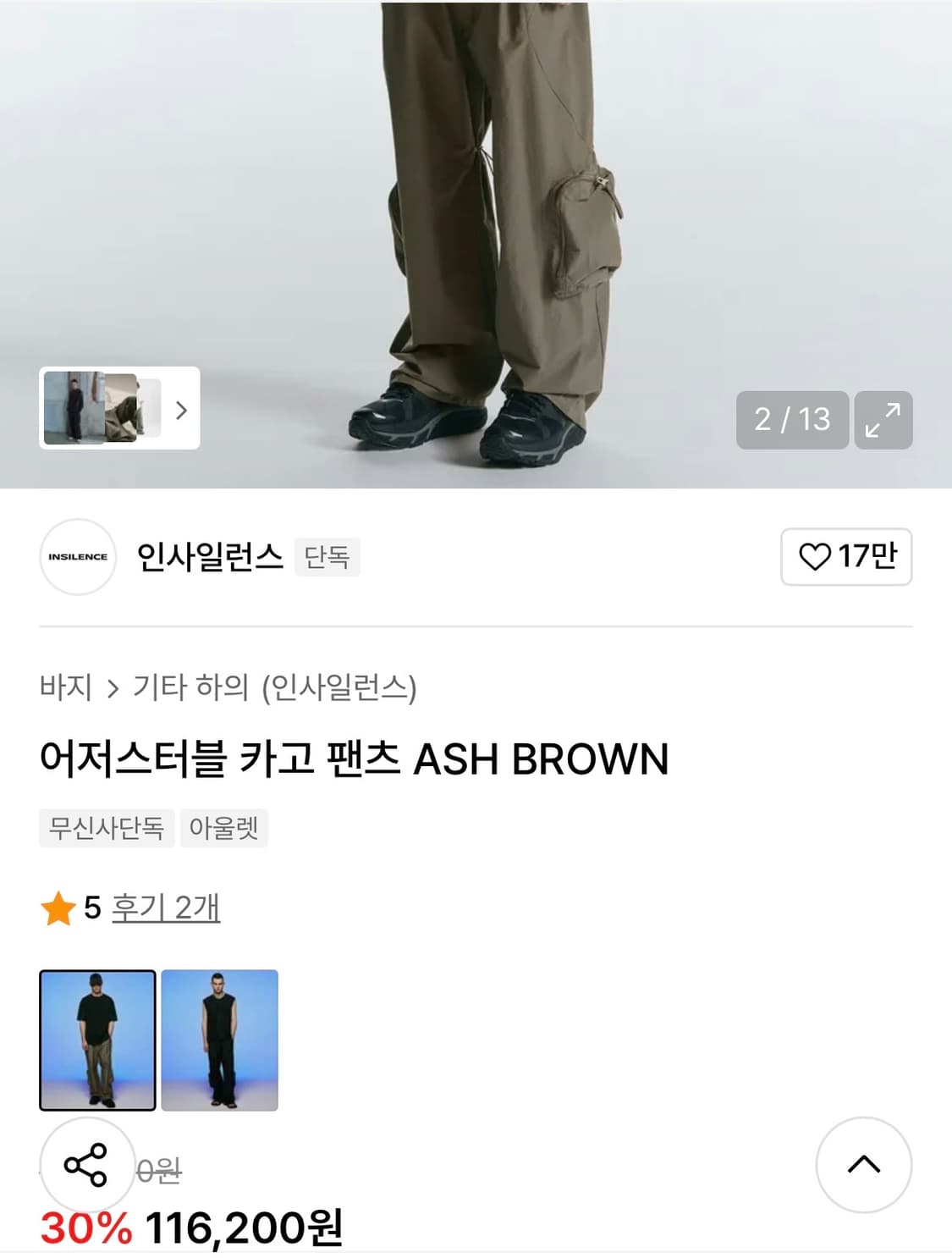Image resolution: width=952 pixels, height=1258 pixels.
Task: Tap the 2/13 image counter badge
Action: 792,421
